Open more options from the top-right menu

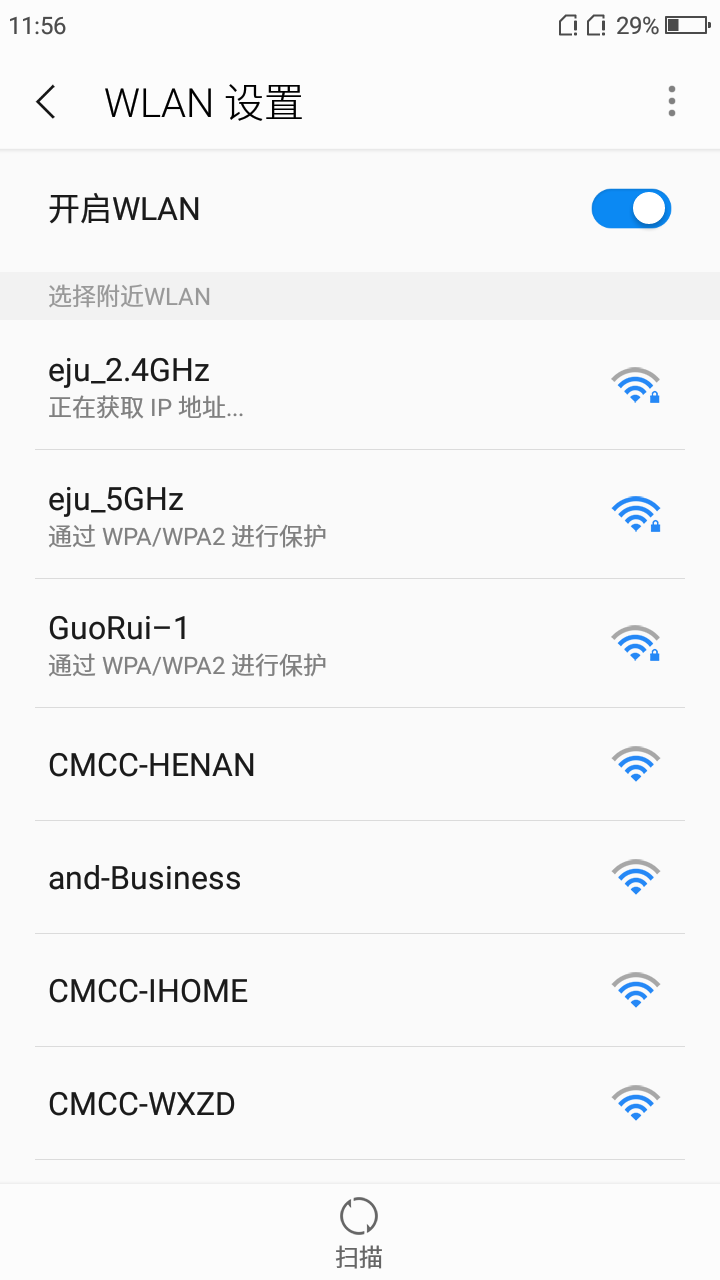(671, 102)
